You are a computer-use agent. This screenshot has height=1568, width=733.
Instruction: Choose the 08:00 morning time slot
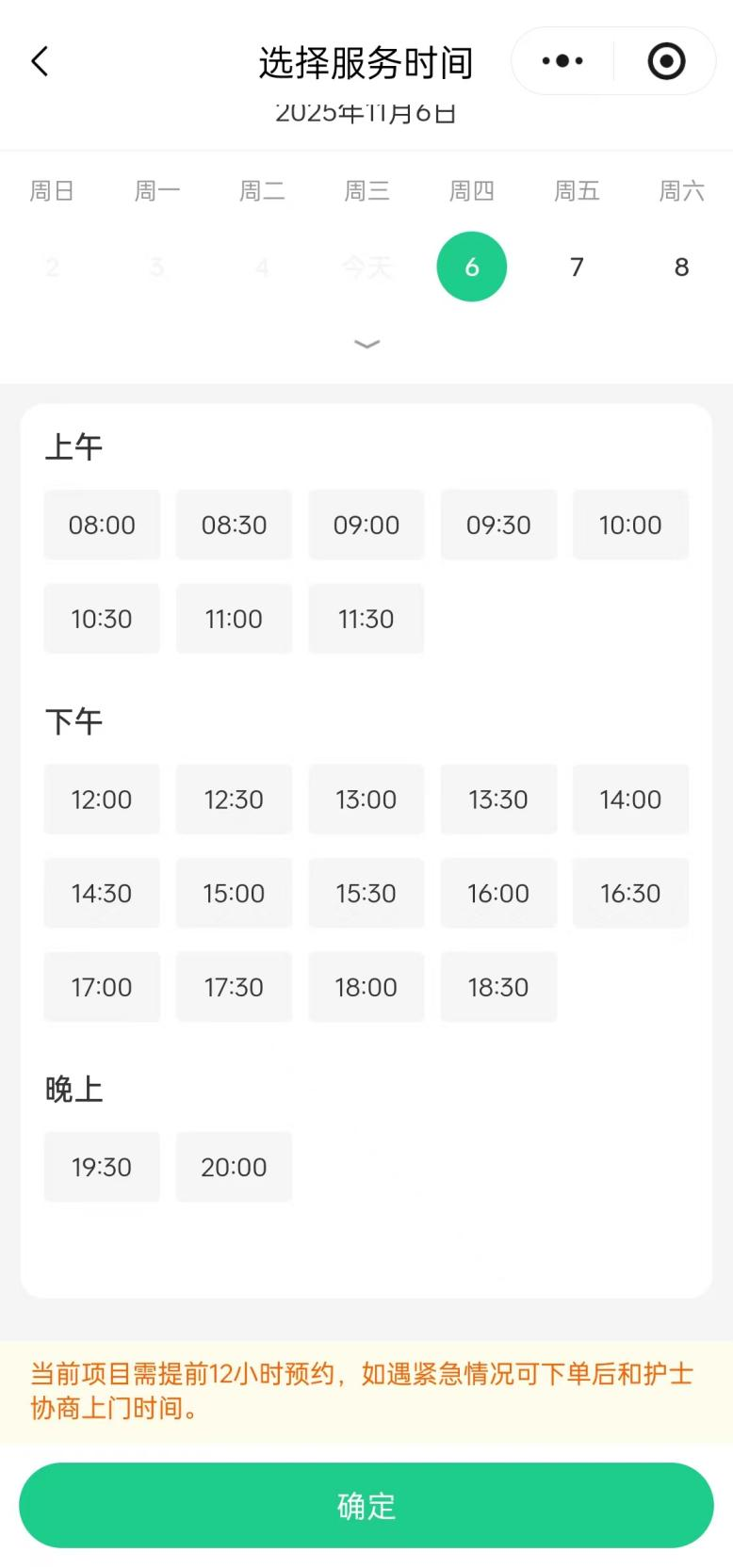tap(102, 525)
